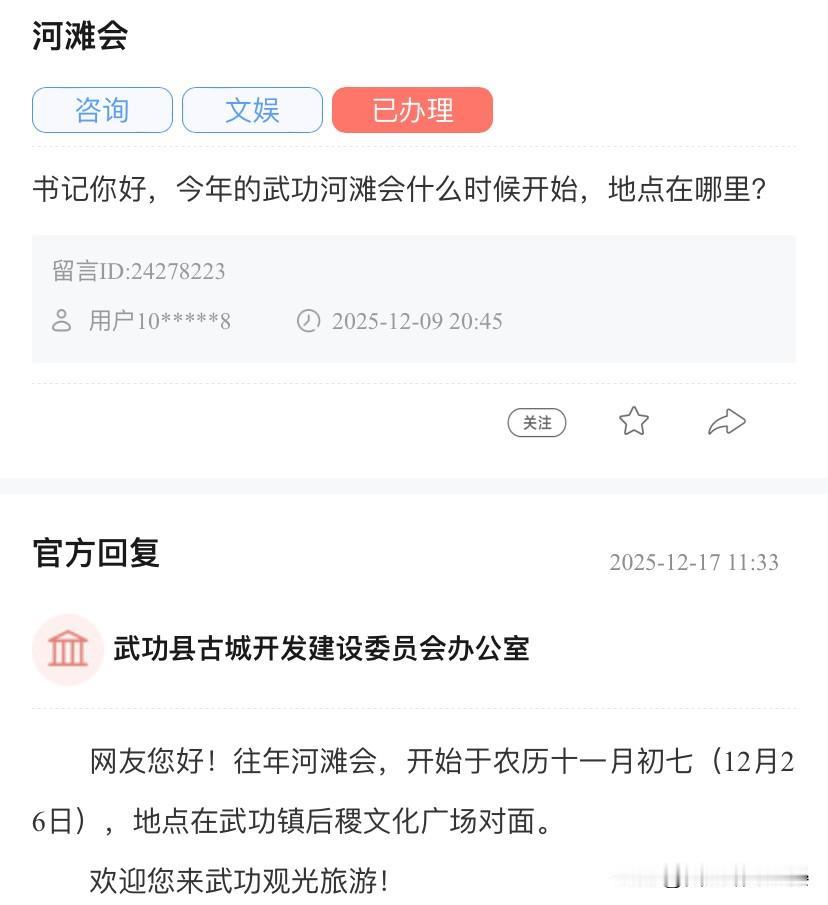Click the person outline icon in the info bar
Image resolution: width=828 pixels, height=905 pixels.
[62, 321]
